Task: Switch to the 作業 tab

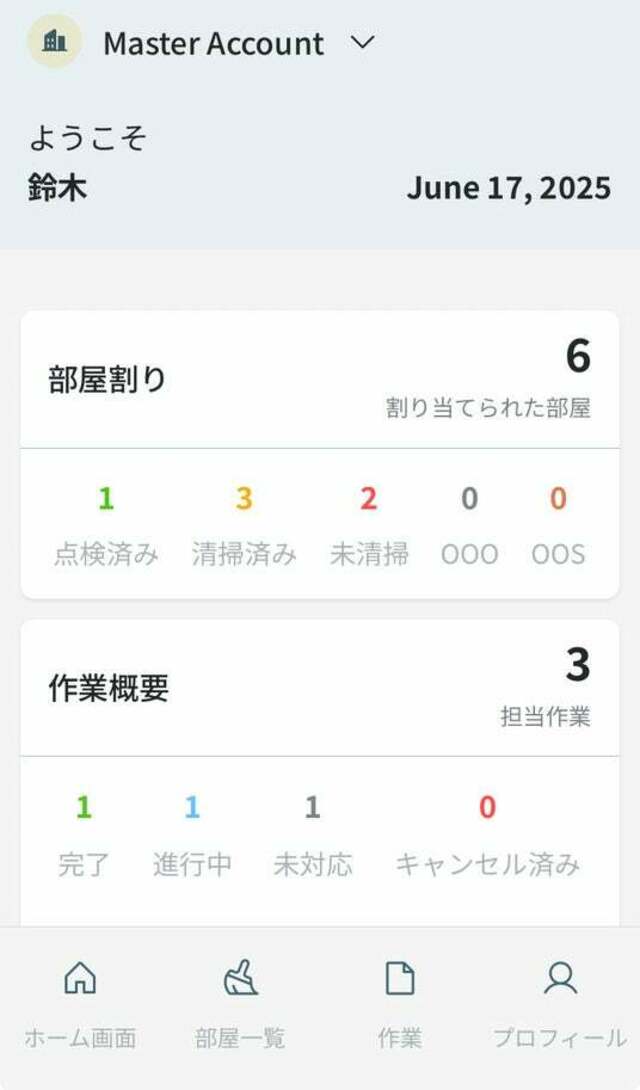Action: pos(400,1004)
